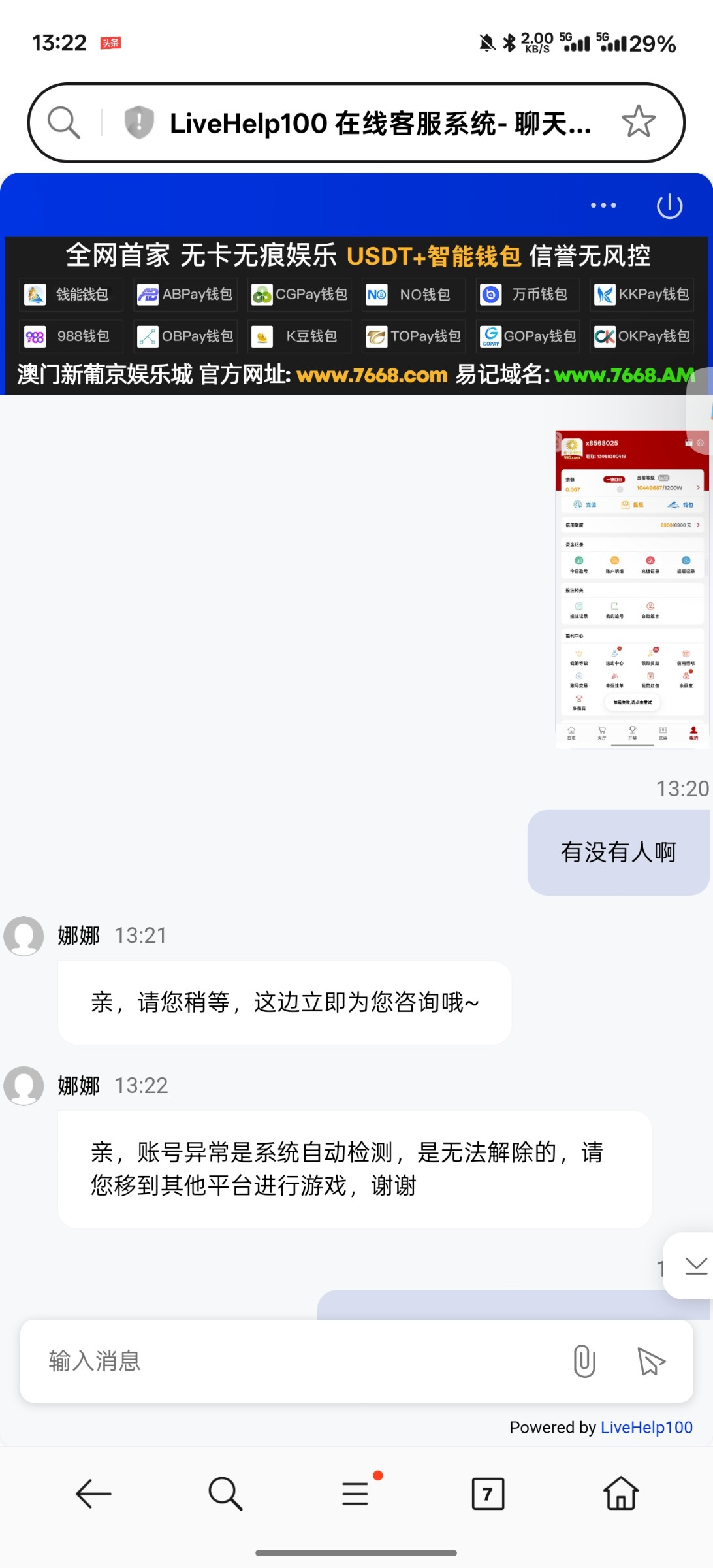Image resolution: width=713 pixels, height=1568 pixels.
Task: Open the browser hamburger menu
Action: tap(356, 1494)
